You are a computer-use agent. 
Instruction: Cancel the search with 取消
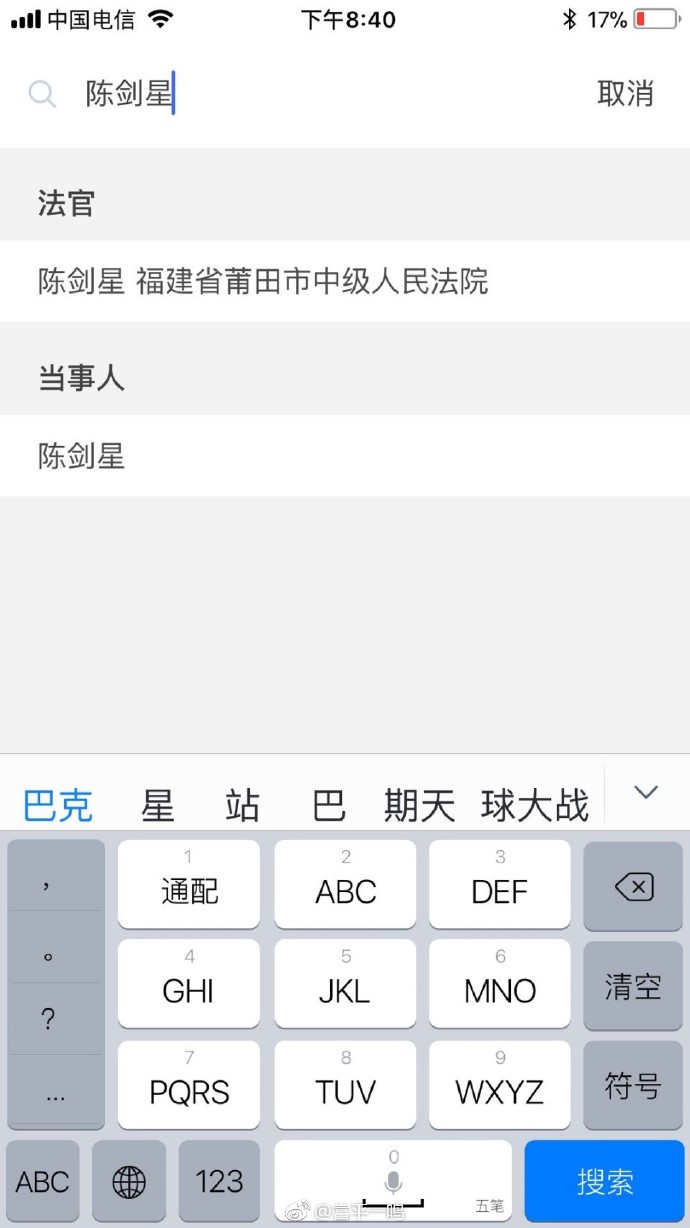625,94
